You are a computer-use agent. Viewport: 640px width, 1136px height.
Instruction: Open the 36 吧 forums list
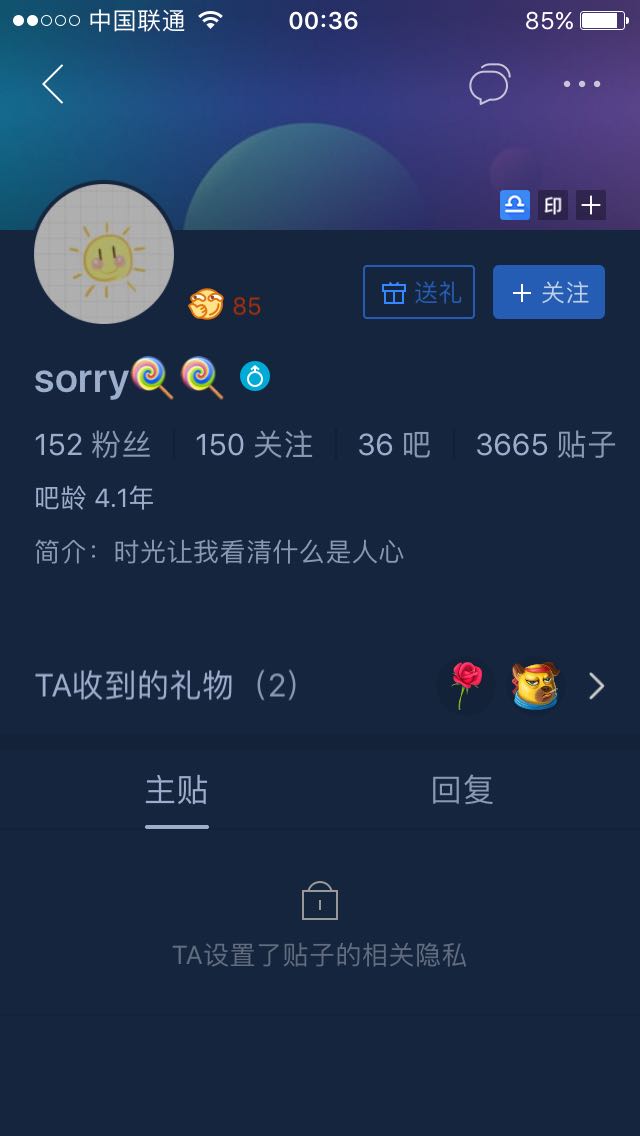(x=394, y=445)
